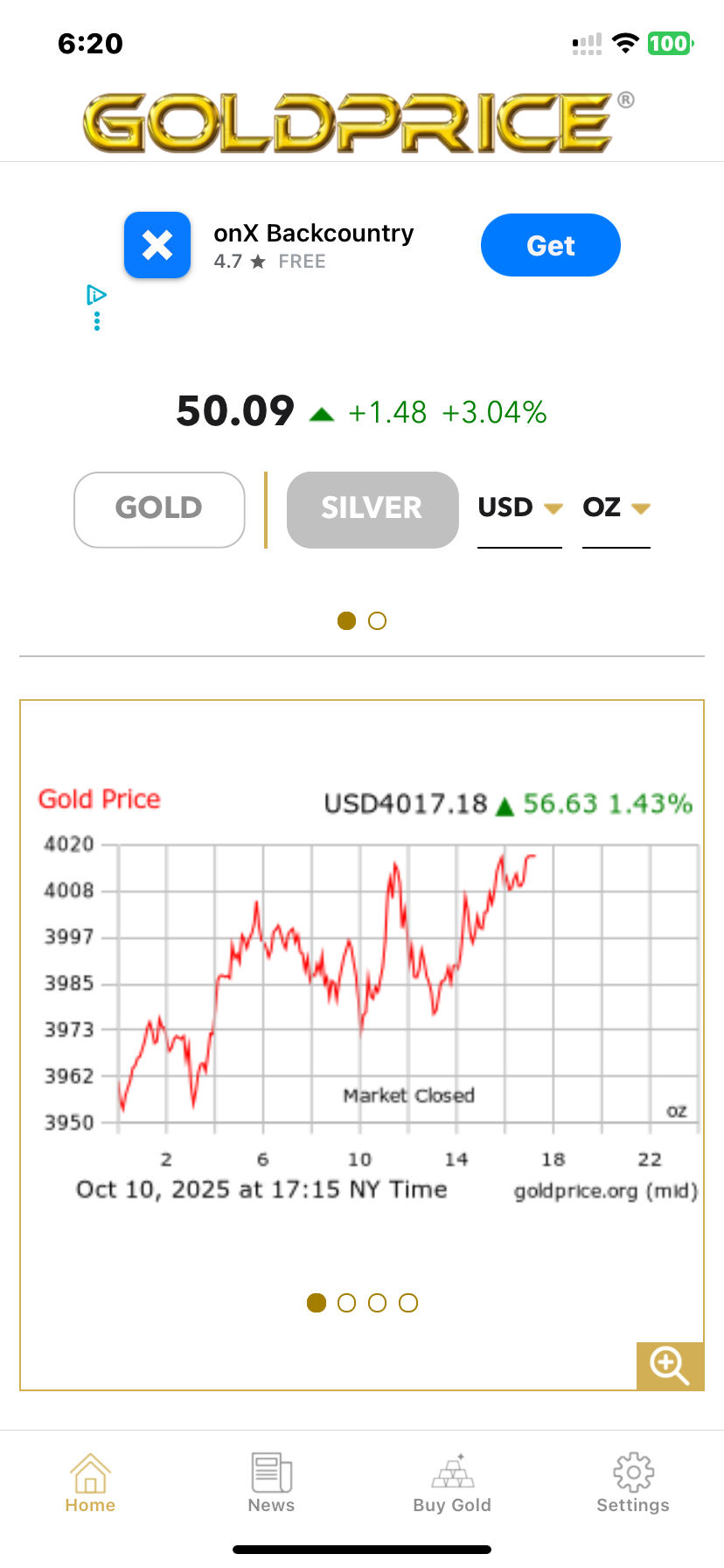
Task: Go to the Home tab
Action: tap(90, 1483)
